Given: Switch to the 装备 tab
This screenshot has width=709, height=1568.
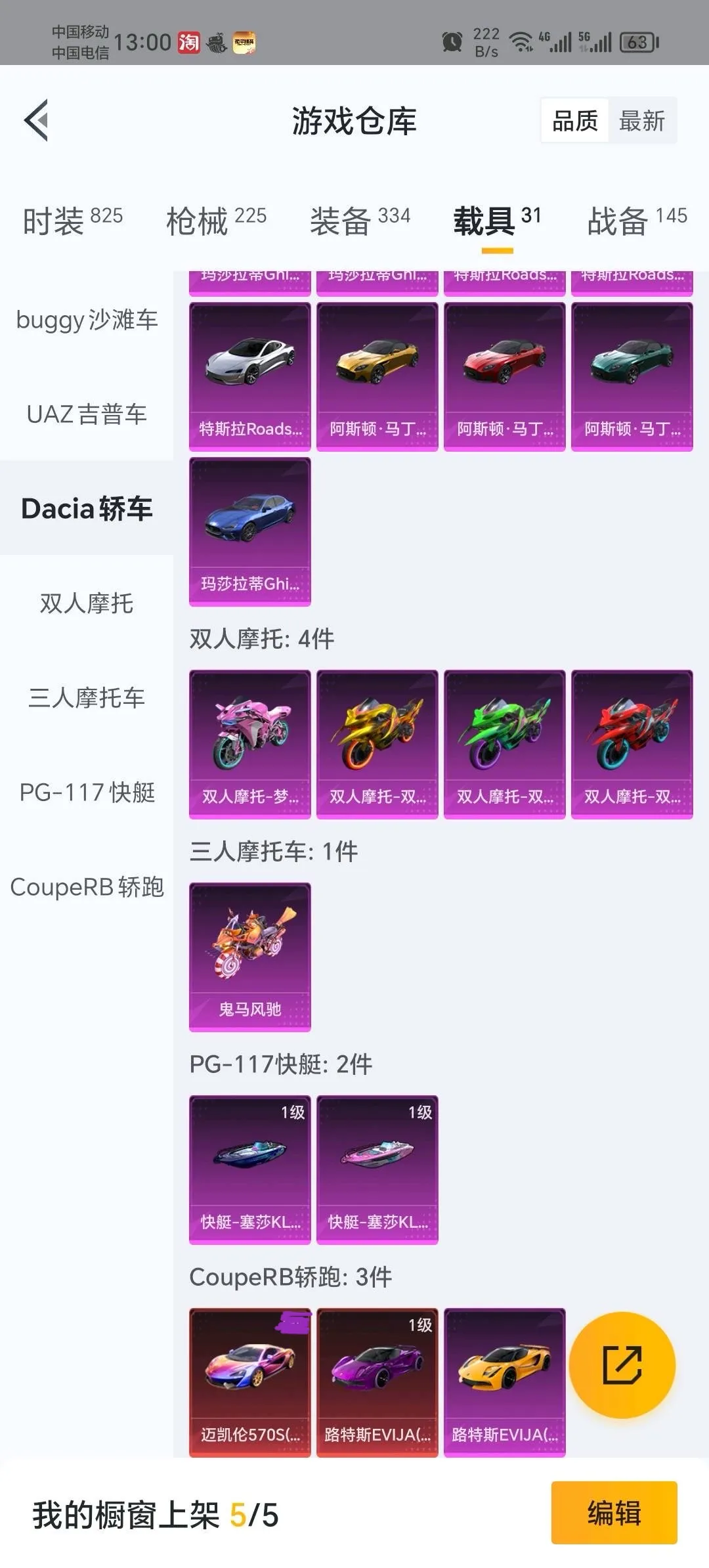Looking at the screenshot, I should (360, 221).
